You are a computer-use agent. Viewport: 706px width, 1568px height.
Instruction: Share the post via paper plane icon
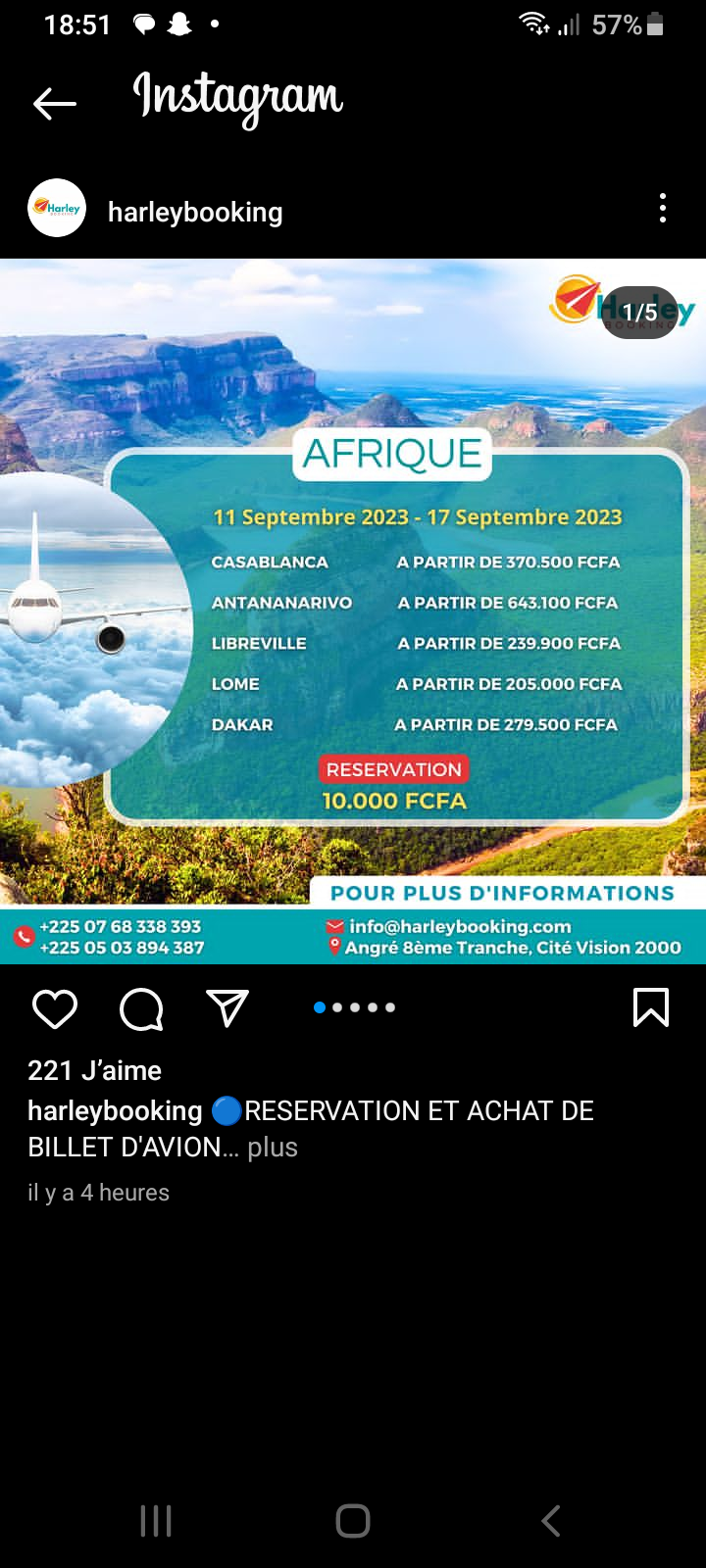[x=227, y=1007]
